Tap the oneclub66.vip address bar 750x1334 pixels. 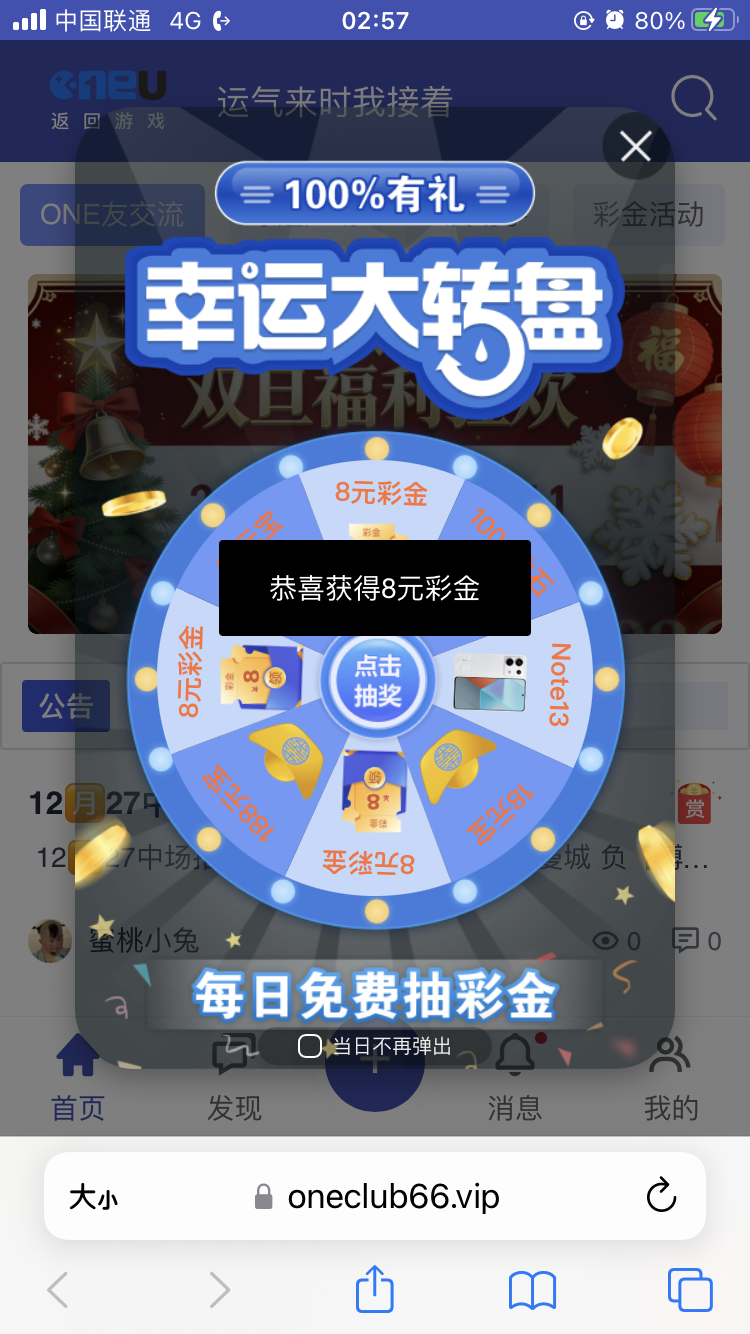coord(392,1196)
